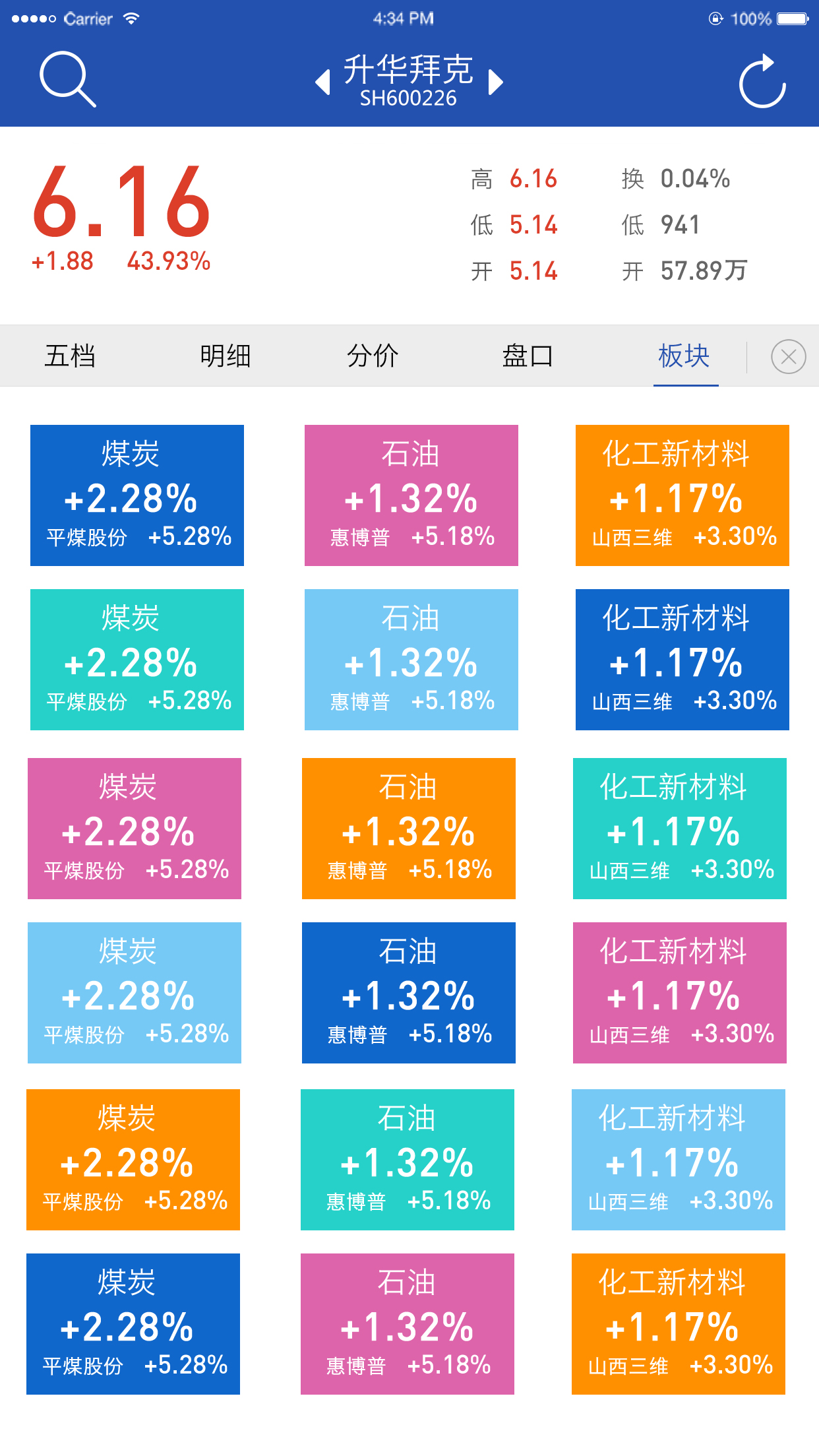
Task: Open the orange 化工新材料 card in first row
Action: tap(682, 495)
